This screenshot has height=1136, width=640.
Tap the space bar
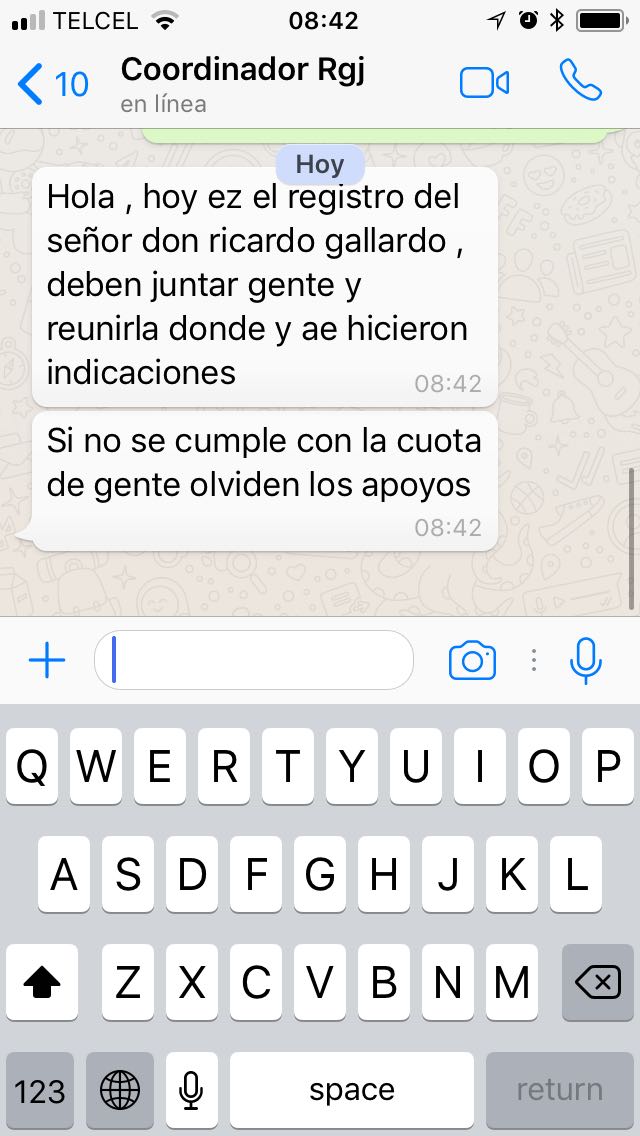click(351, 1090)
